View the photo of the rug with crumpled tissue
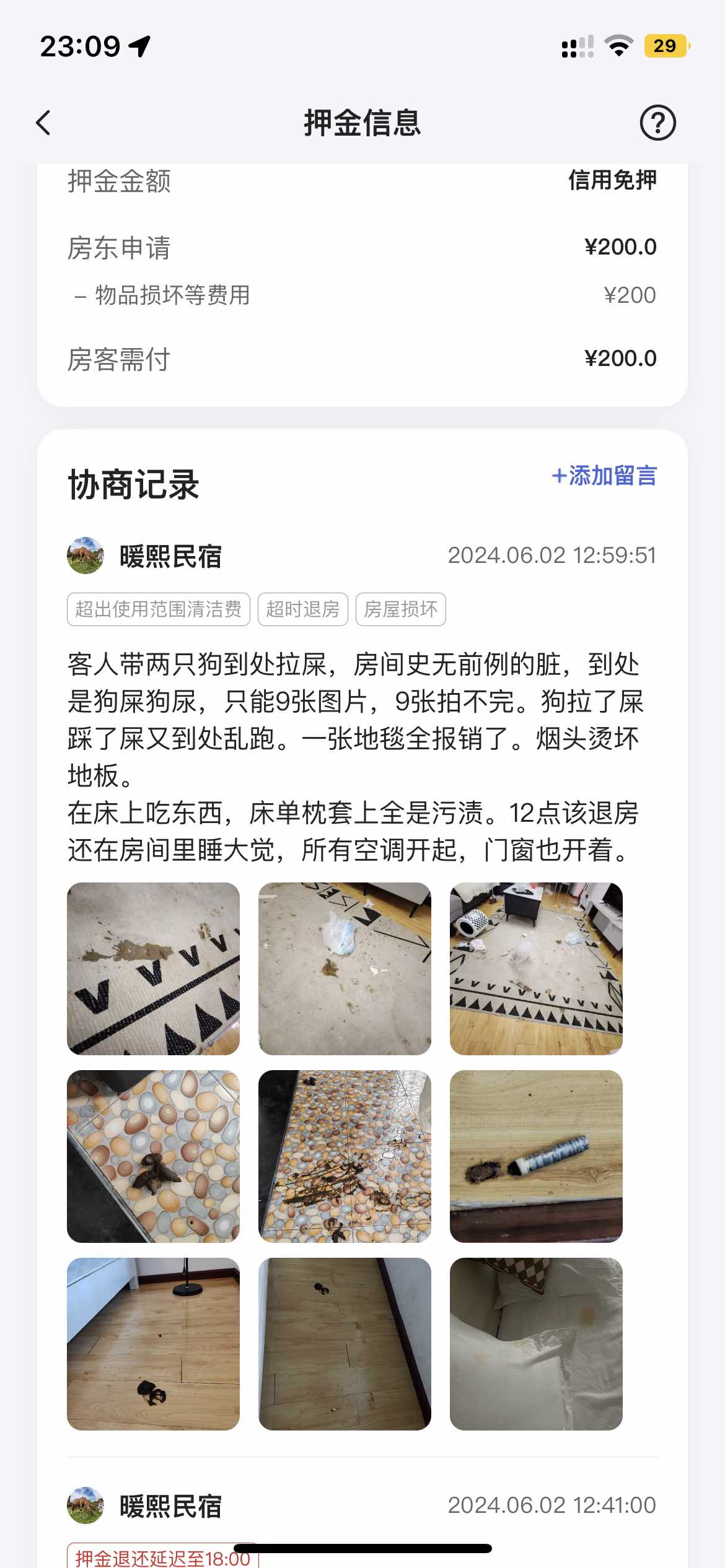This screenshot has height=1568, width=725. click(x=345, y=969)
